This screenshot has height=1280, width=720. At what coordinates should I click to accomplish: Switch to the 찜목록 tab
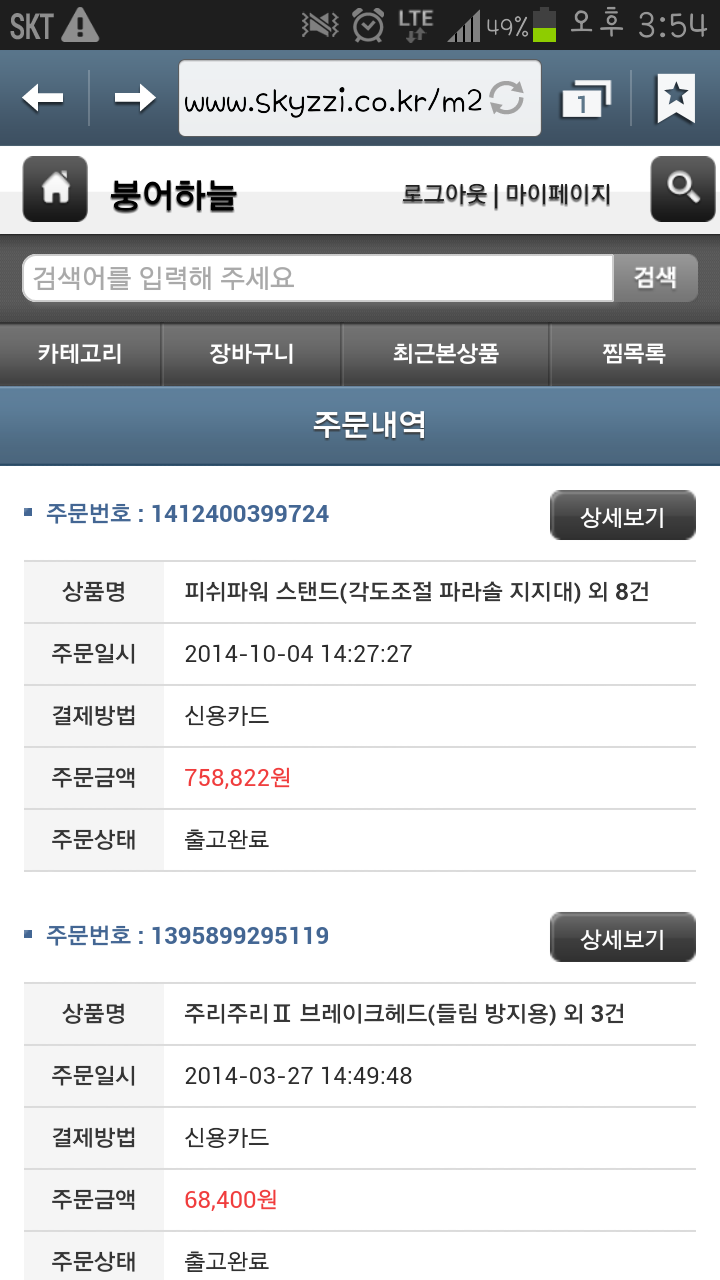click(635, 354)
